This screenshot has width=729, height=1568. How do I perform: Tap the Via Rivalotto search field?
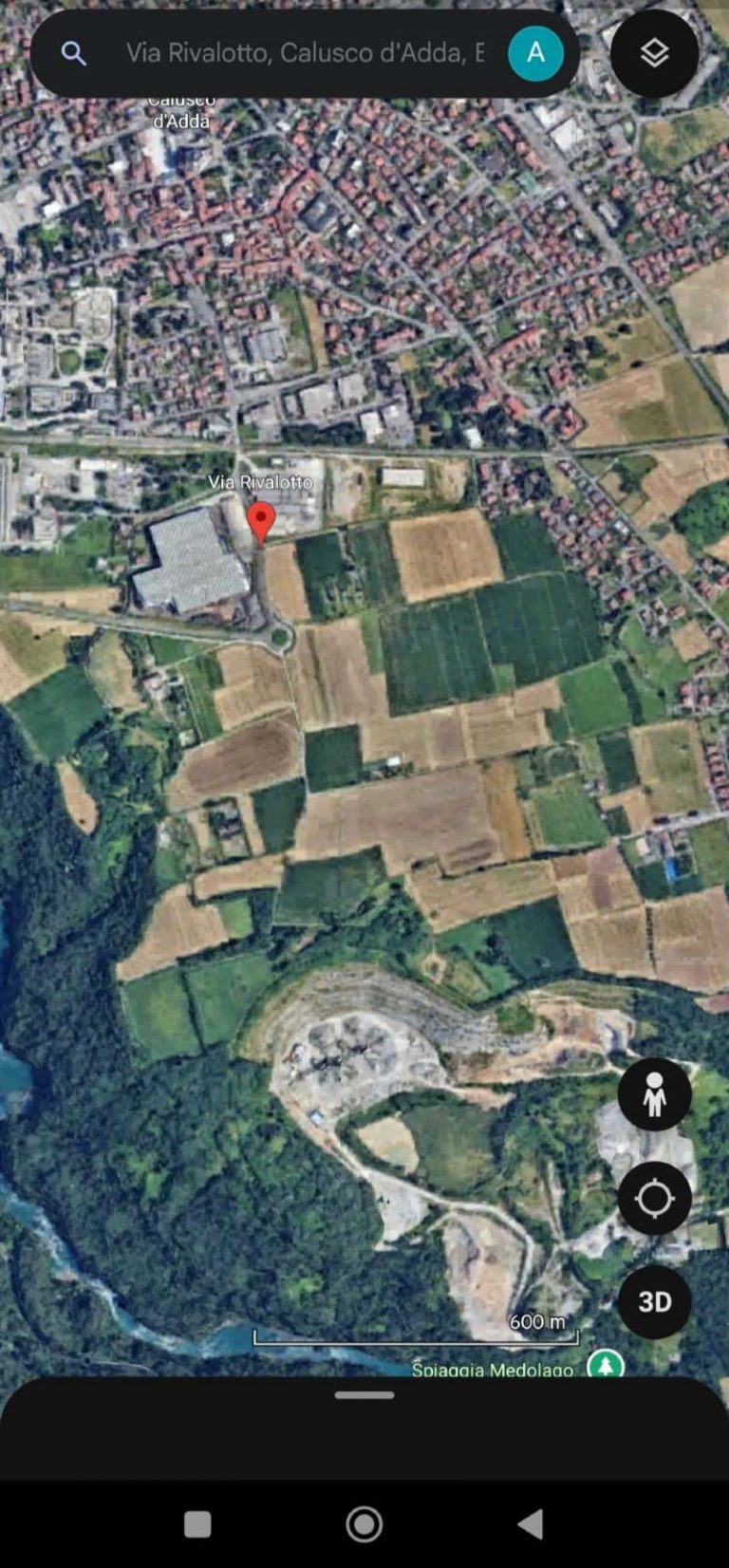(x=304, y=53)
